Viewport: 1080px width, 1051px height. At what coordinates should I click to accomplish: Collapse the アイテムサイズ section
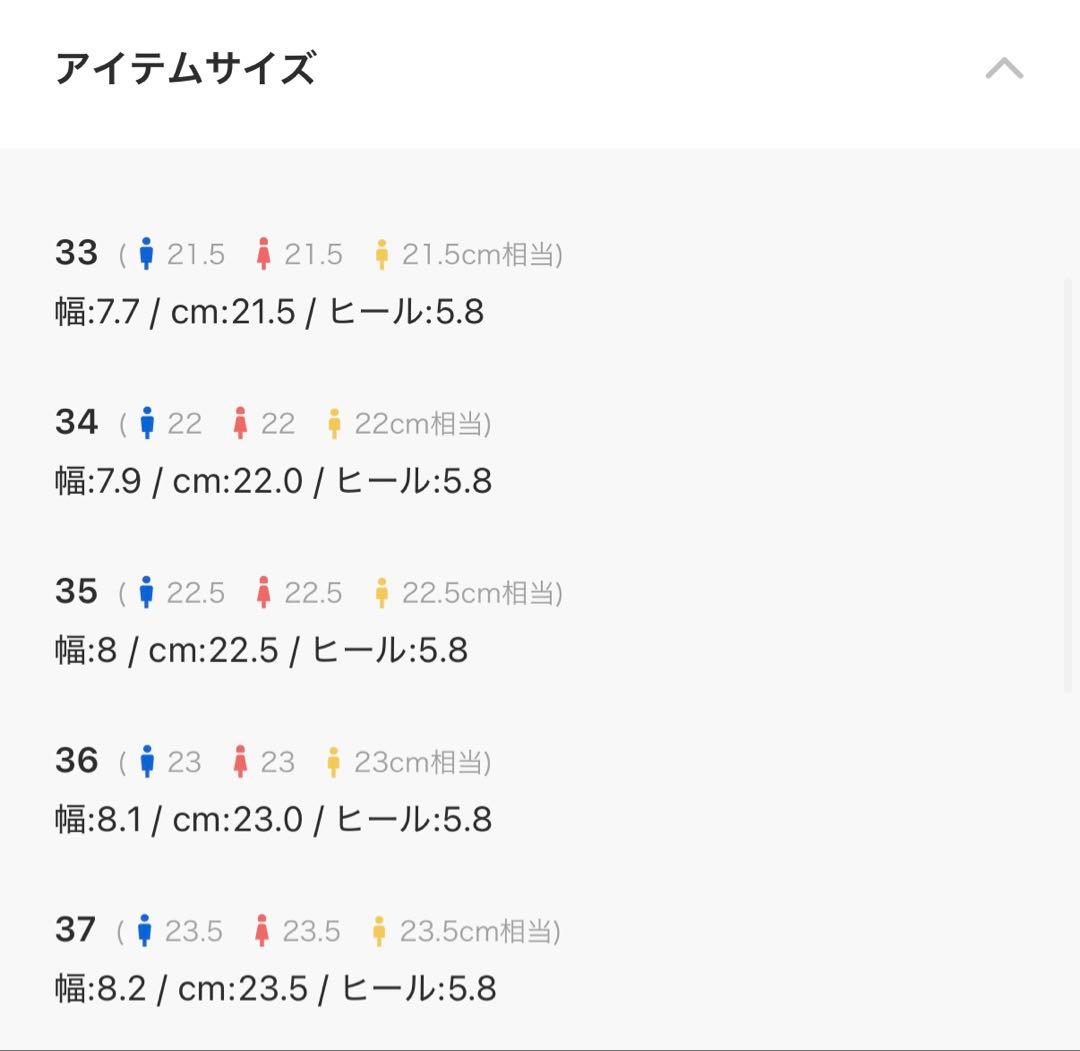(1004, 68)
